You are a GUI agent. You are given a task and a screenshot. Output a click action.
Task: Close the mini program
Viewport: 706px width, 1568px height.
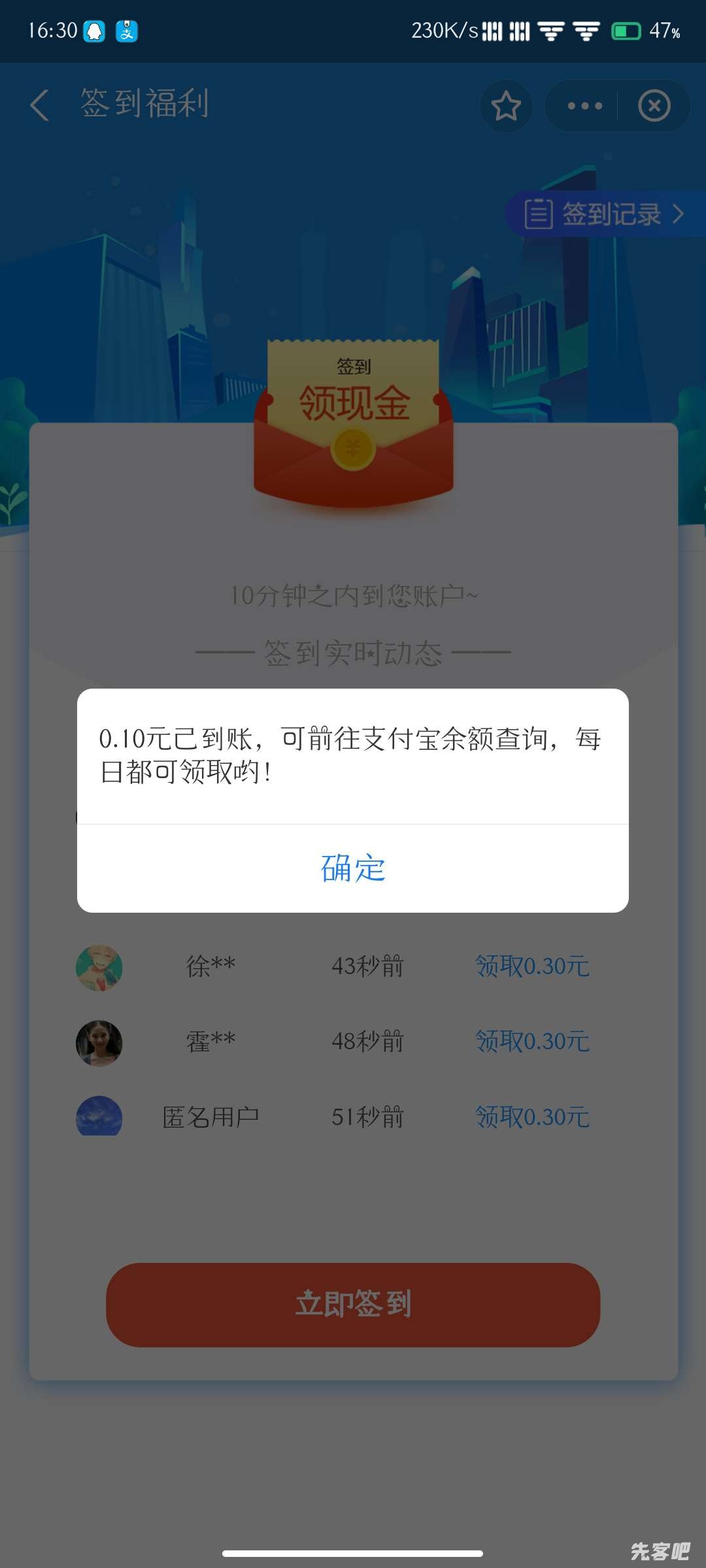[654, 106]
